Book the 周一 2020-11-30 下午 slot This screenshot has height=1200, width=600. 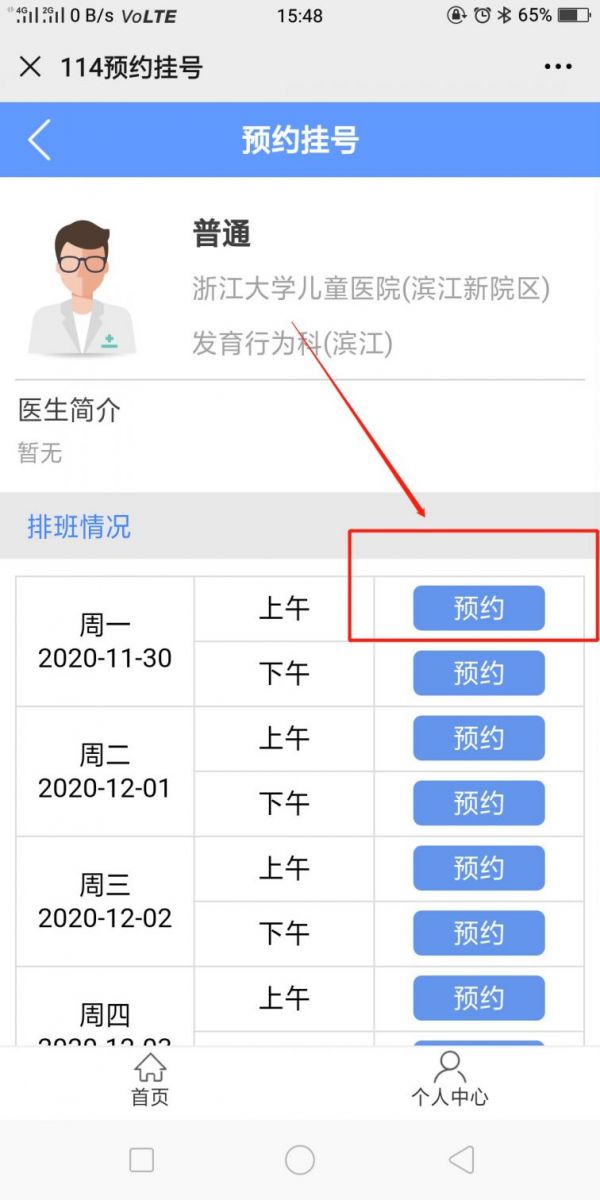[479, 673]
